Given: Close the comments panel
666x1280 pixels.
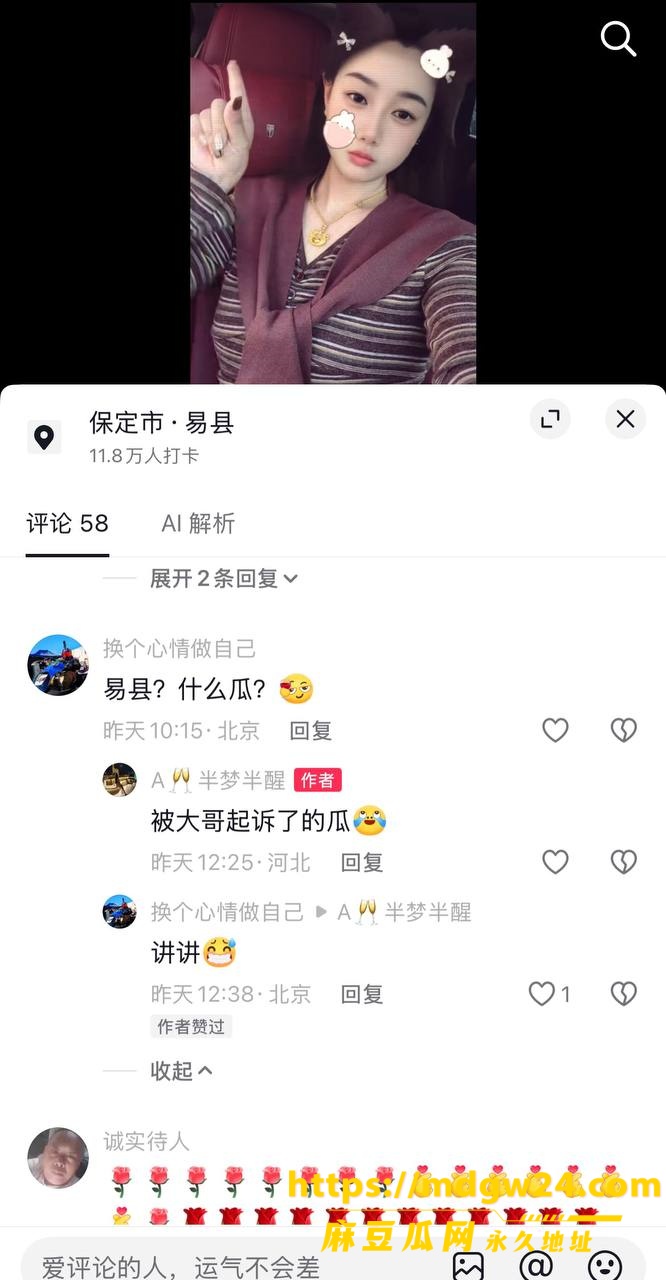Looking at the screenshot, I should pyautogui.click(x=626, y=419).
